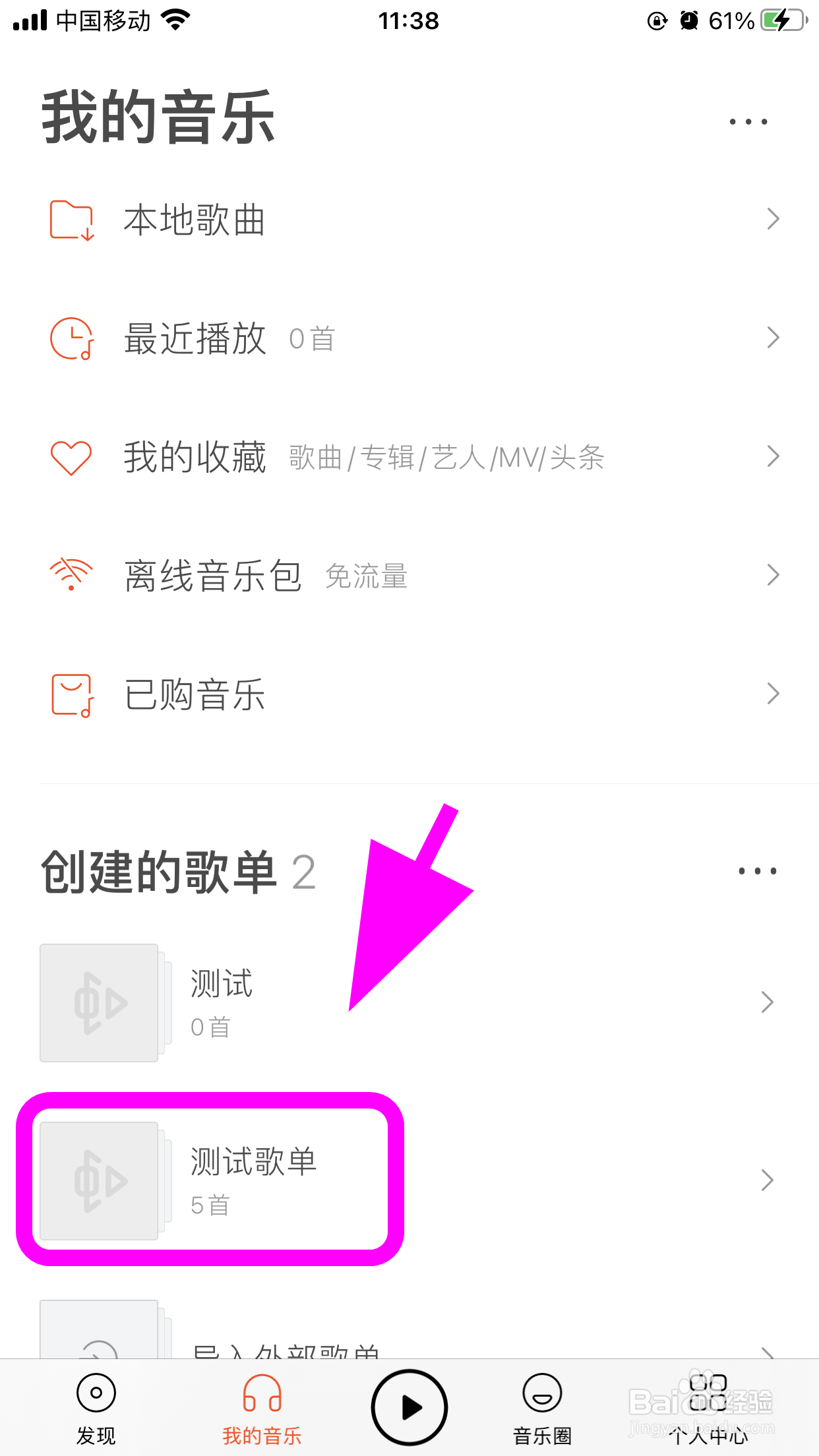Tap the center play button in bottom bar
Screen dimensions: 819x1456
(409, 1407)
